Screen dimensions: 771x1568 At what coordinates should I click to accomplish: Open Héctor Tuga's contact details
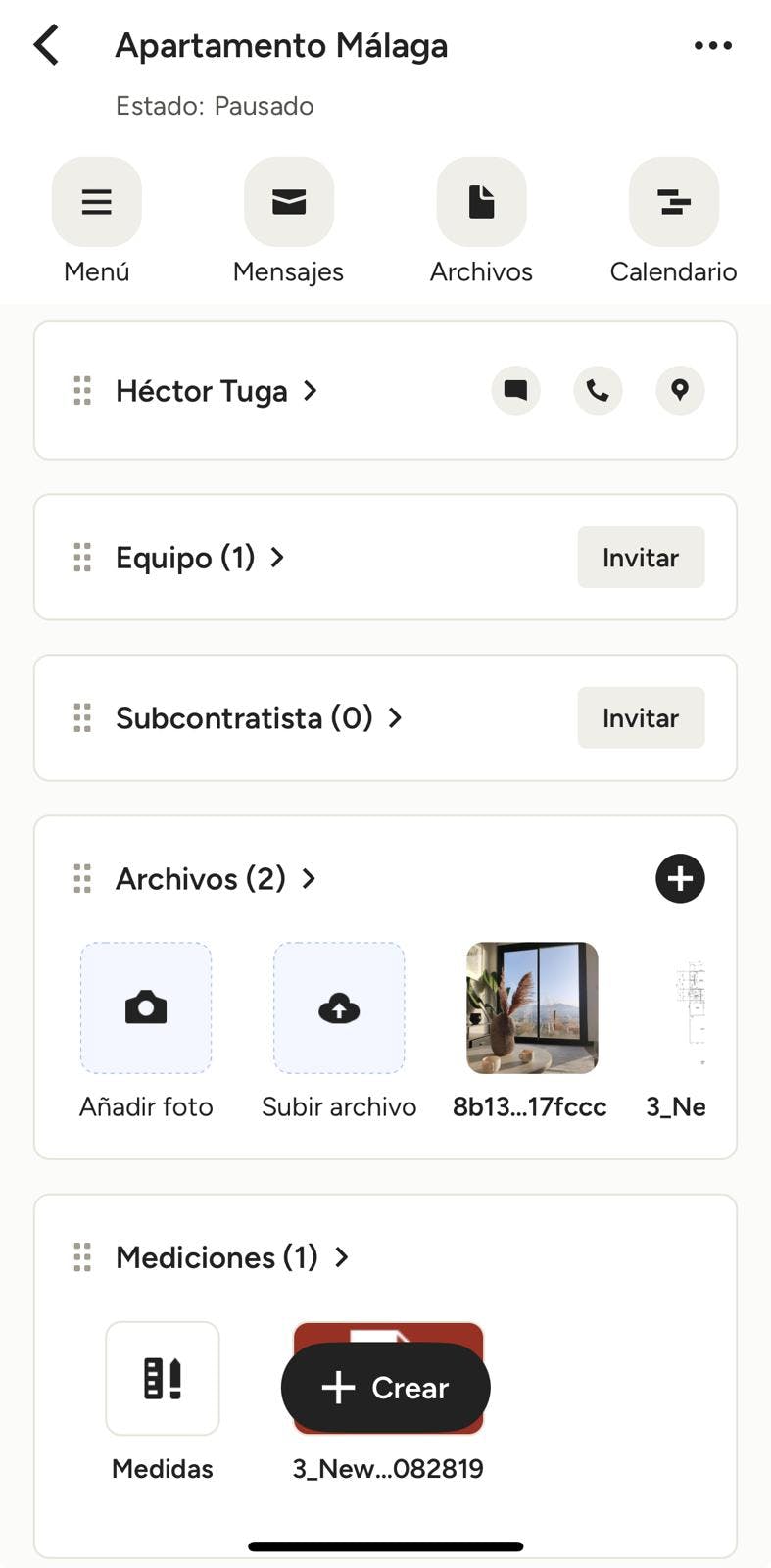pos(216,391)
